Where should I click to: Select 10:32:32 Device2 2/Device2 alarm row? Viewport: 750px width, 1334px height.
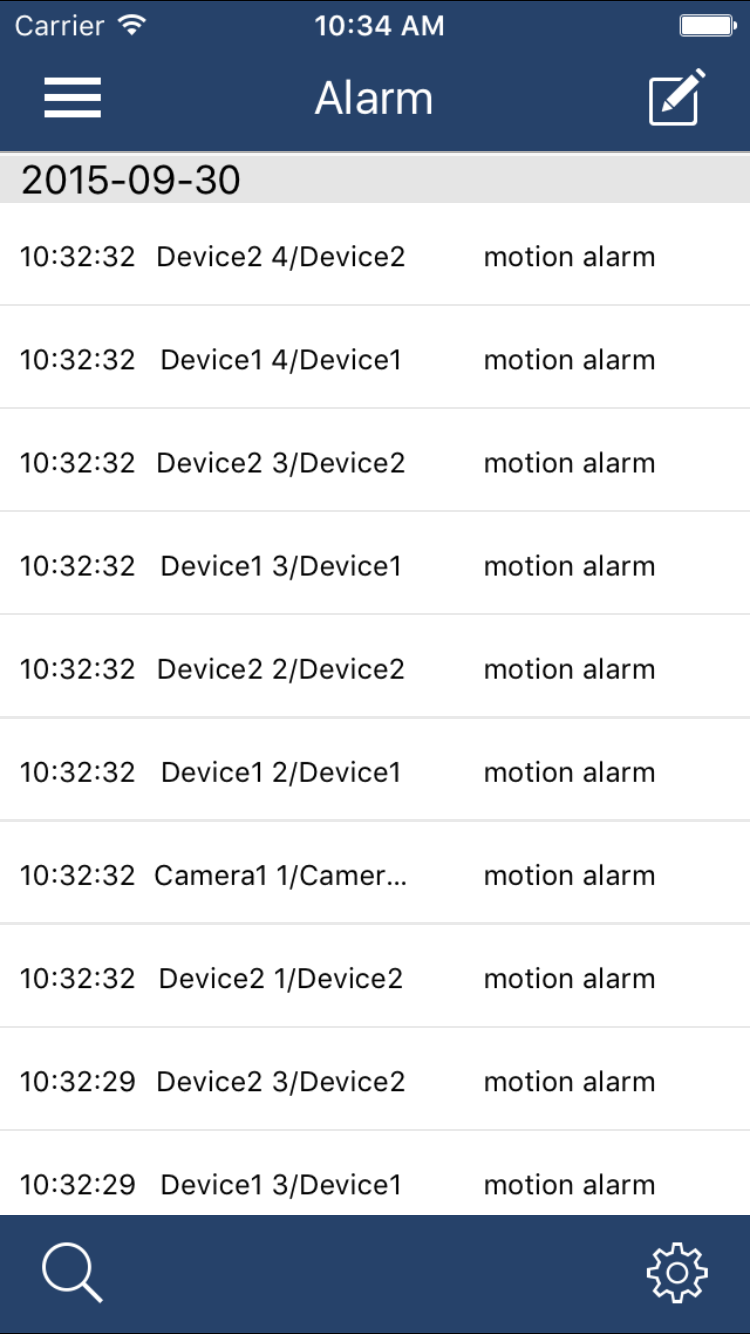coord(375,669)
